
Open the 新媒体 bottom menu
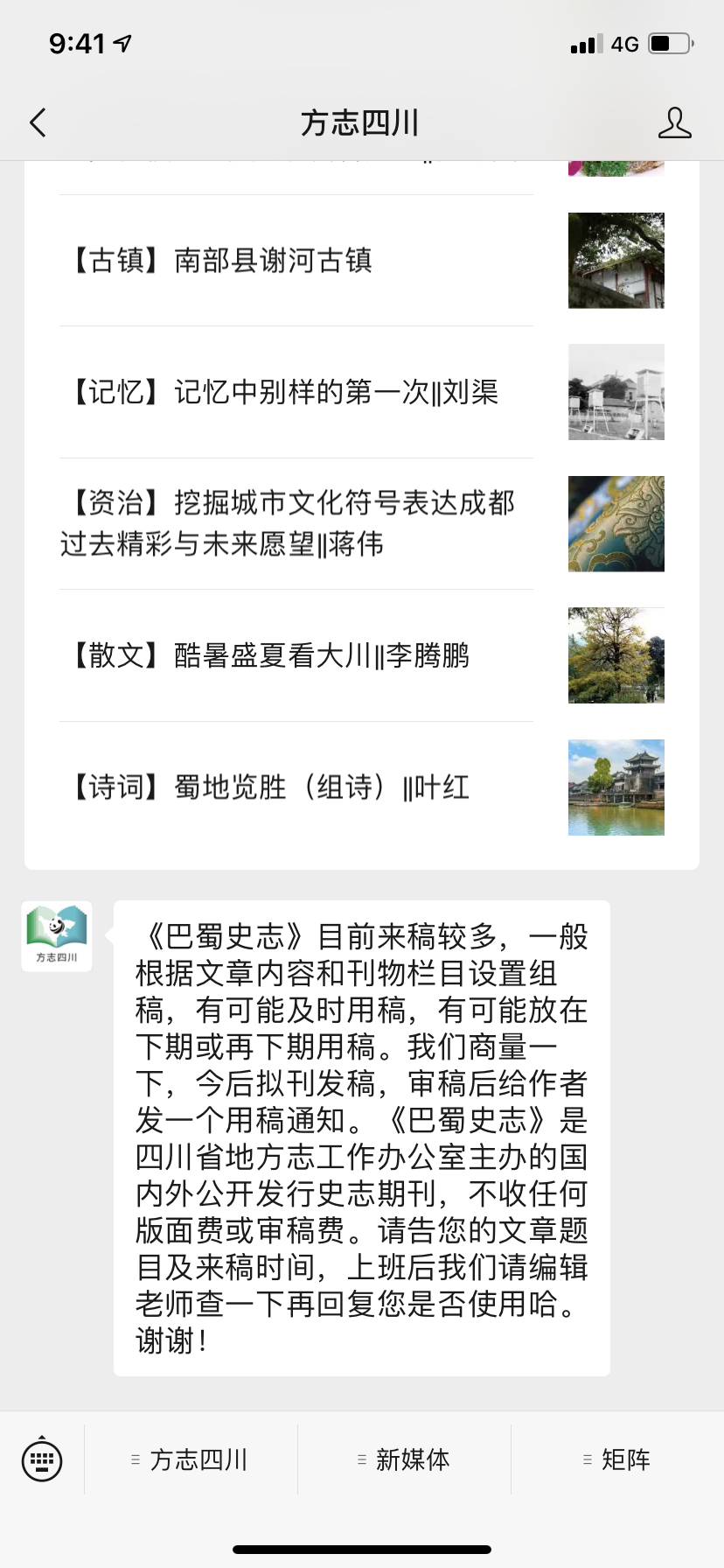tap(404, 1459)
